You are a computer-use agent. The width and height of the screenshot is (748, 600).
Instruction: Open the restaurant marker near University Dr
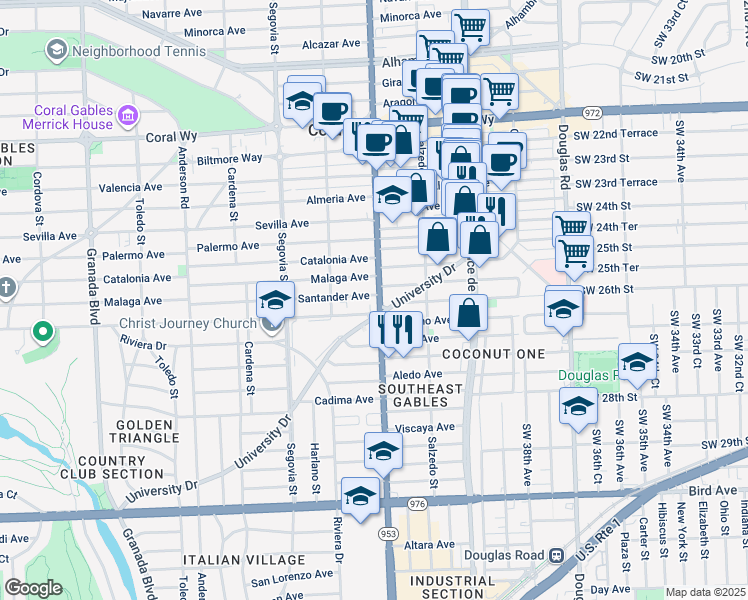400,328
